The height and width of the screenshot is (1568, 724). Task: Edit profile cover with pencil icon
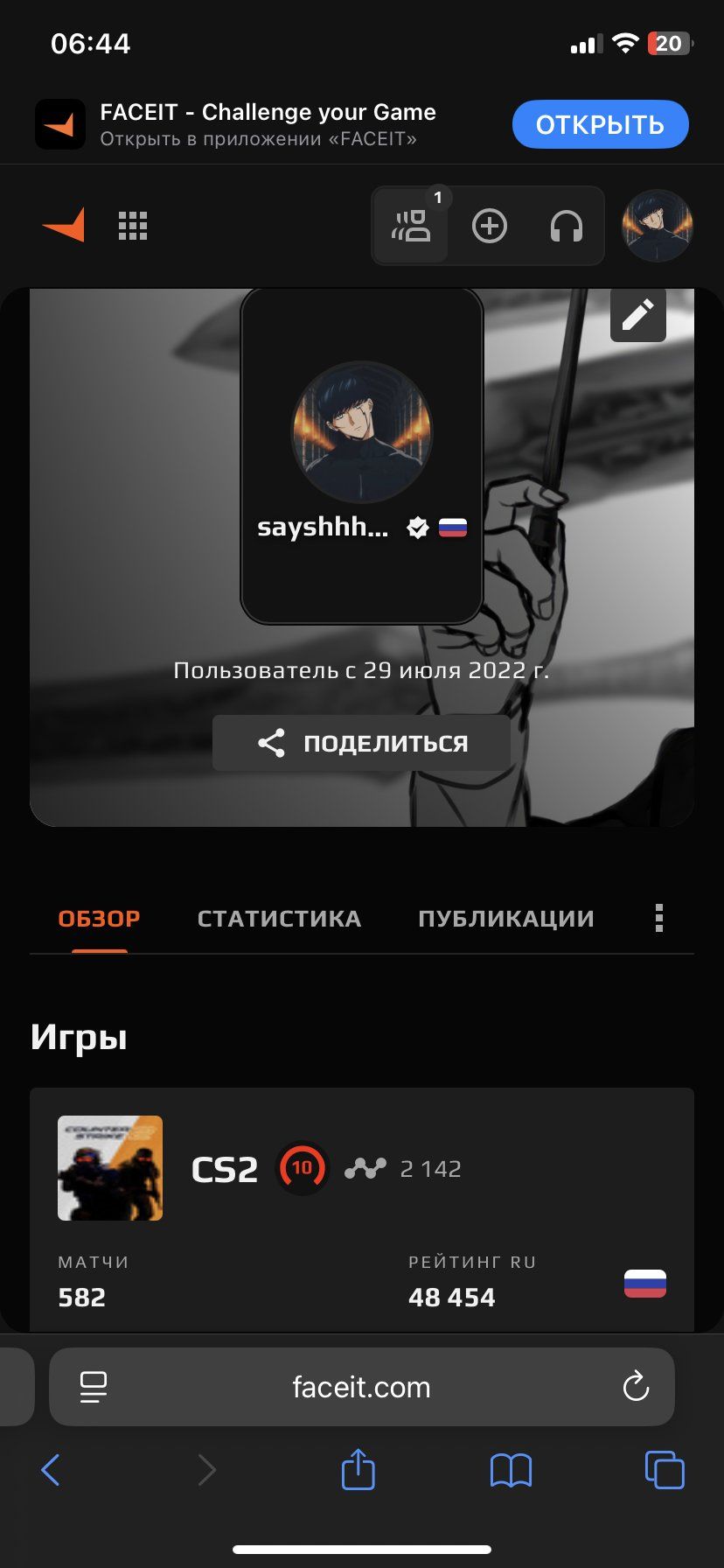tap(637, 315)
